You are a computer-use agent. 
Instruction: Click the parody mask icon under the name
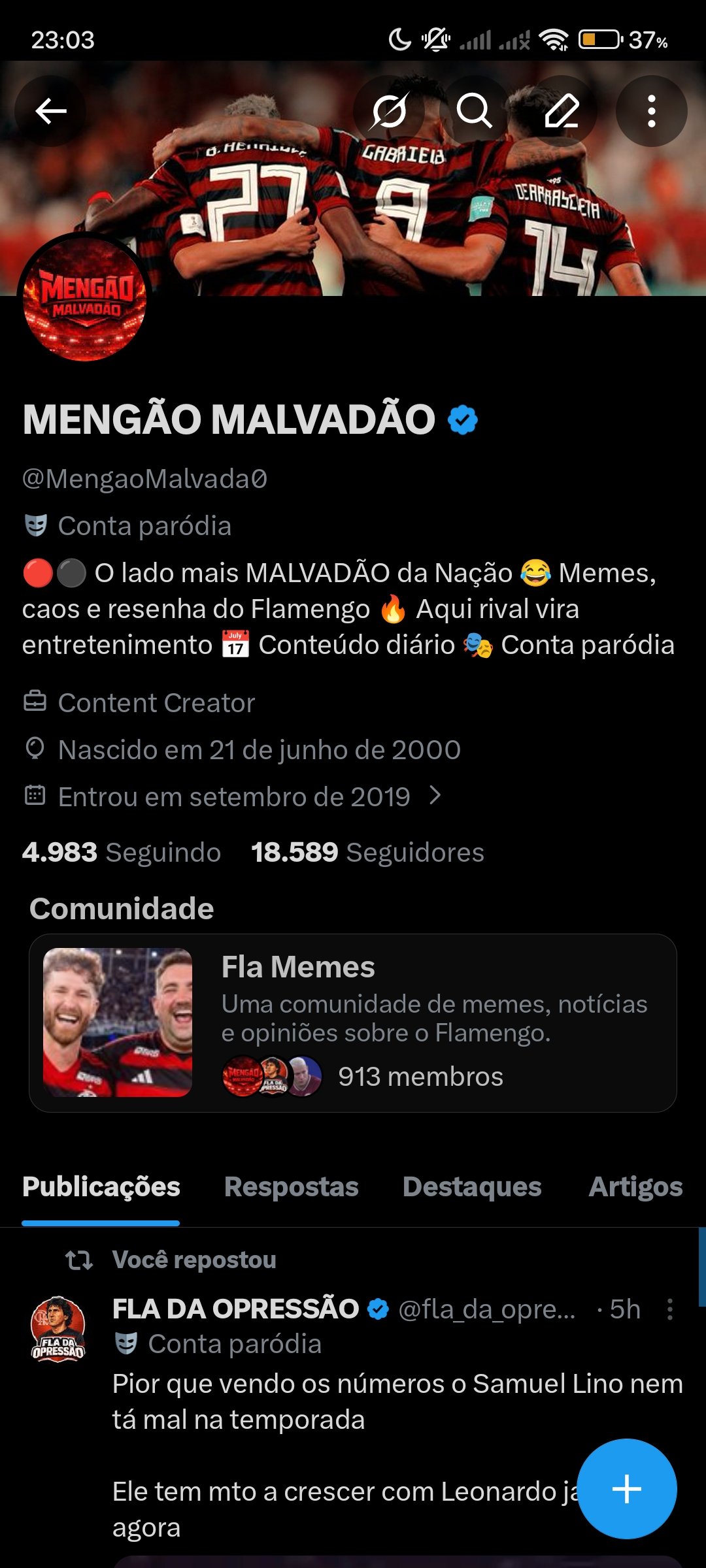pyautogui.click(x=37, y=525)
